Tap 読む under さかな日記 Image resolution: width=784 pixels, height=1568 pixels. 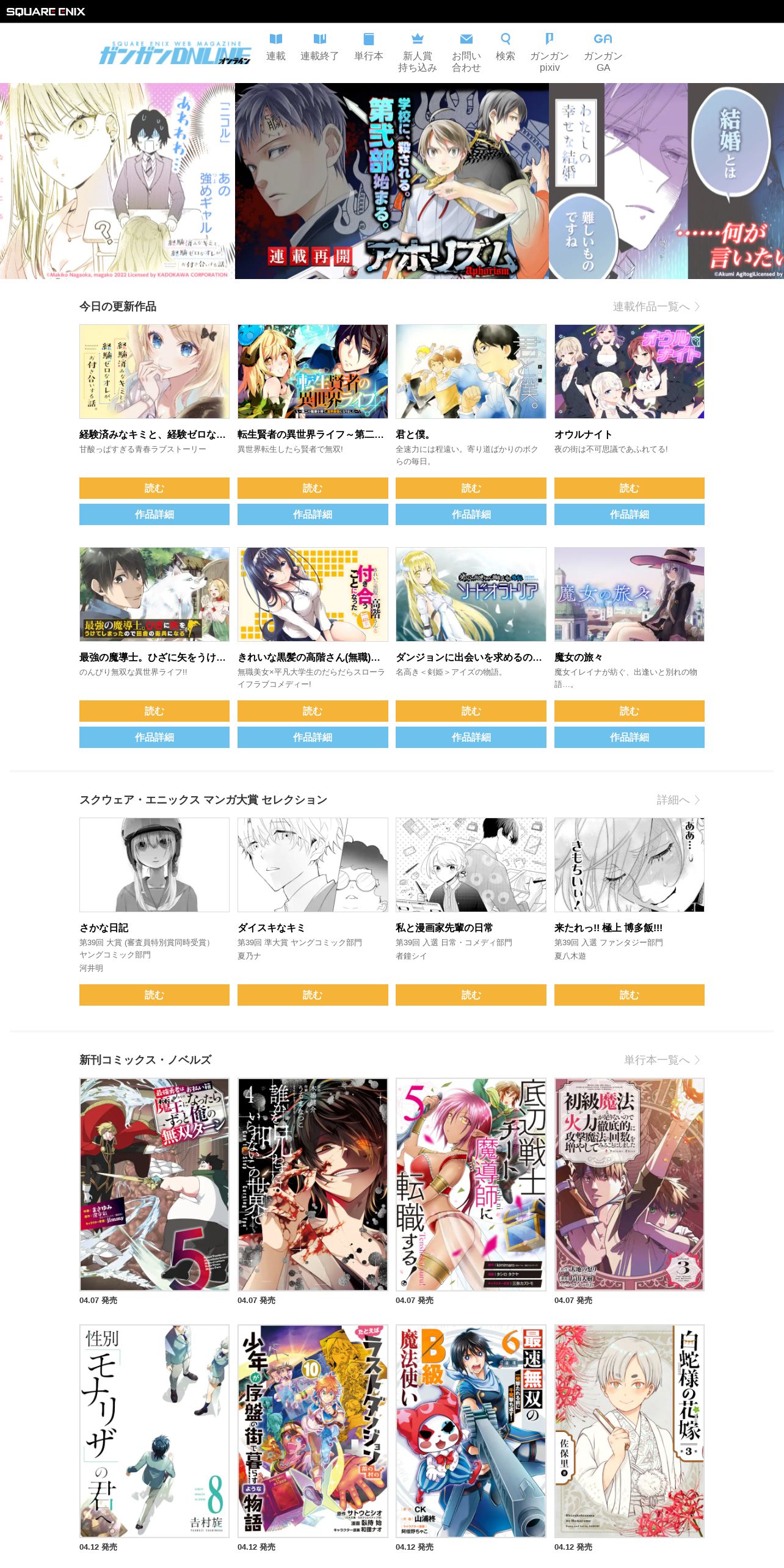click(154, 995)
